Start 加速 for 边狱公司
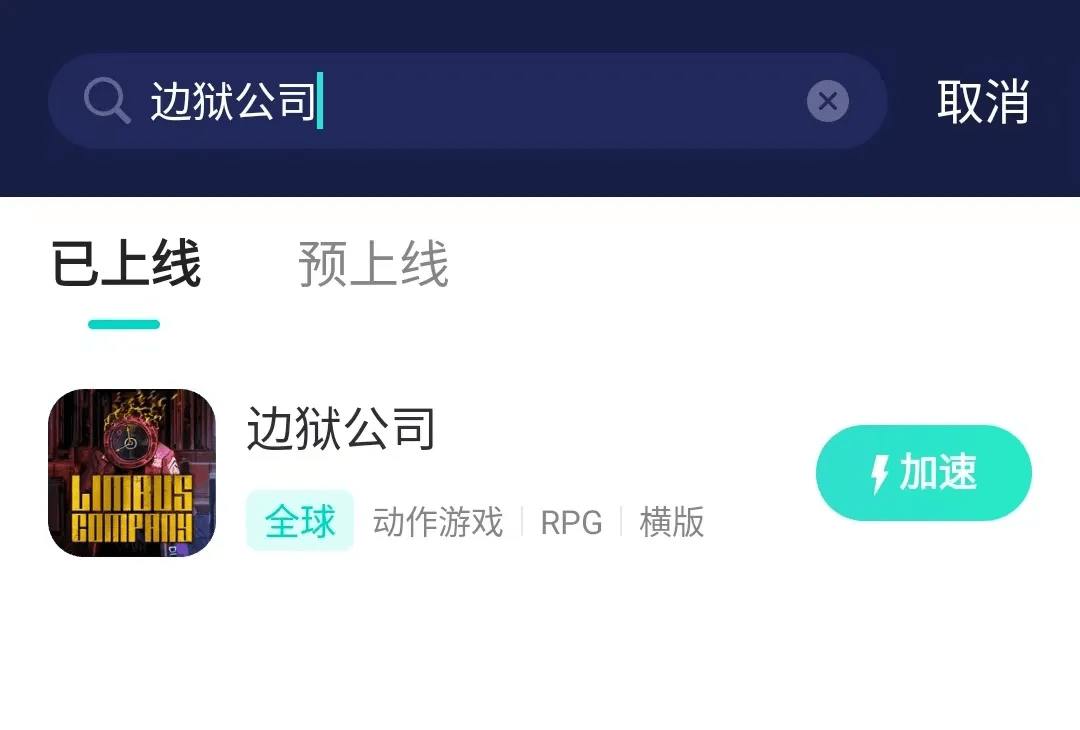The image size is (1080, 730). tap(923, 473)
